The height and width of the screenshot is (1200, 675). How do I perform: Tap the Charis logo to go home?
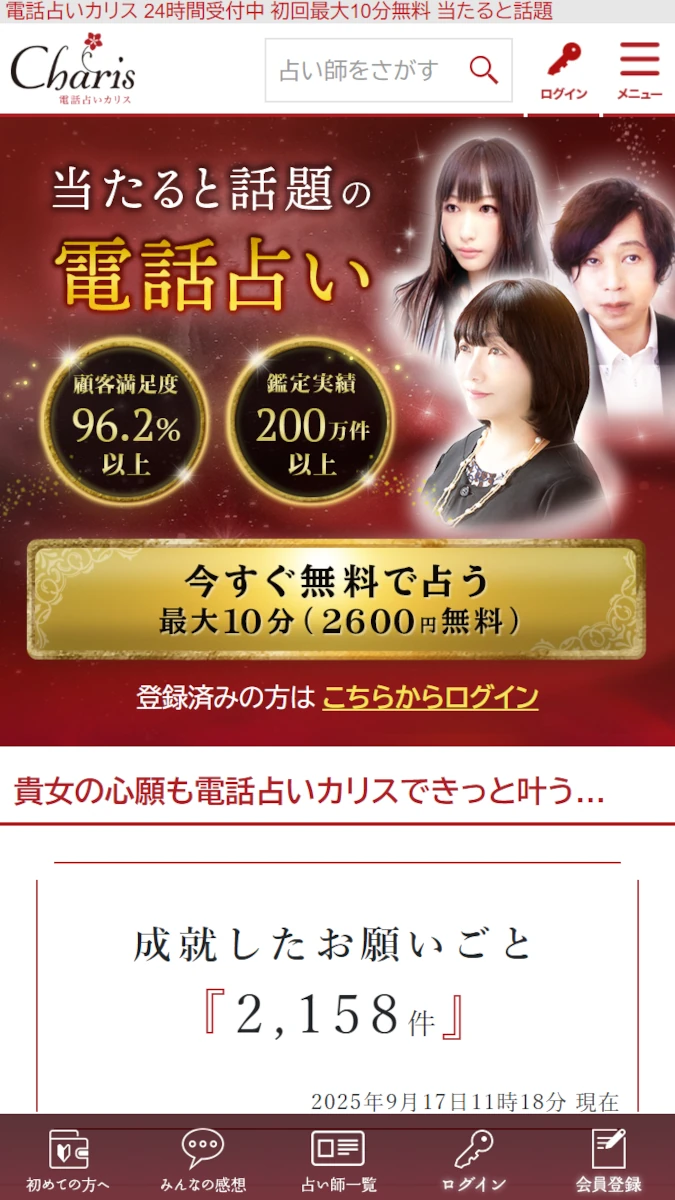72,70
